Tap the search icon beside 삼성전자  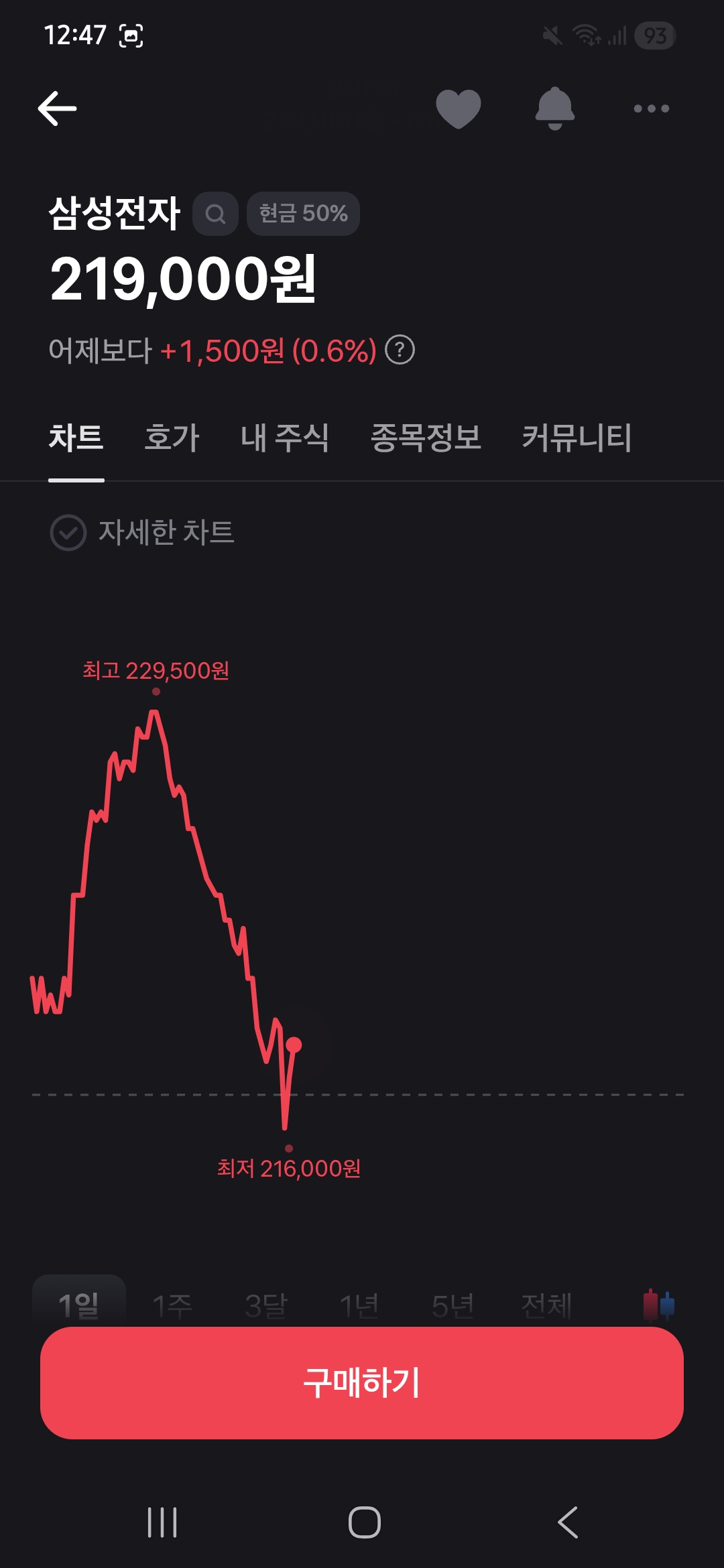coord(215,214)
